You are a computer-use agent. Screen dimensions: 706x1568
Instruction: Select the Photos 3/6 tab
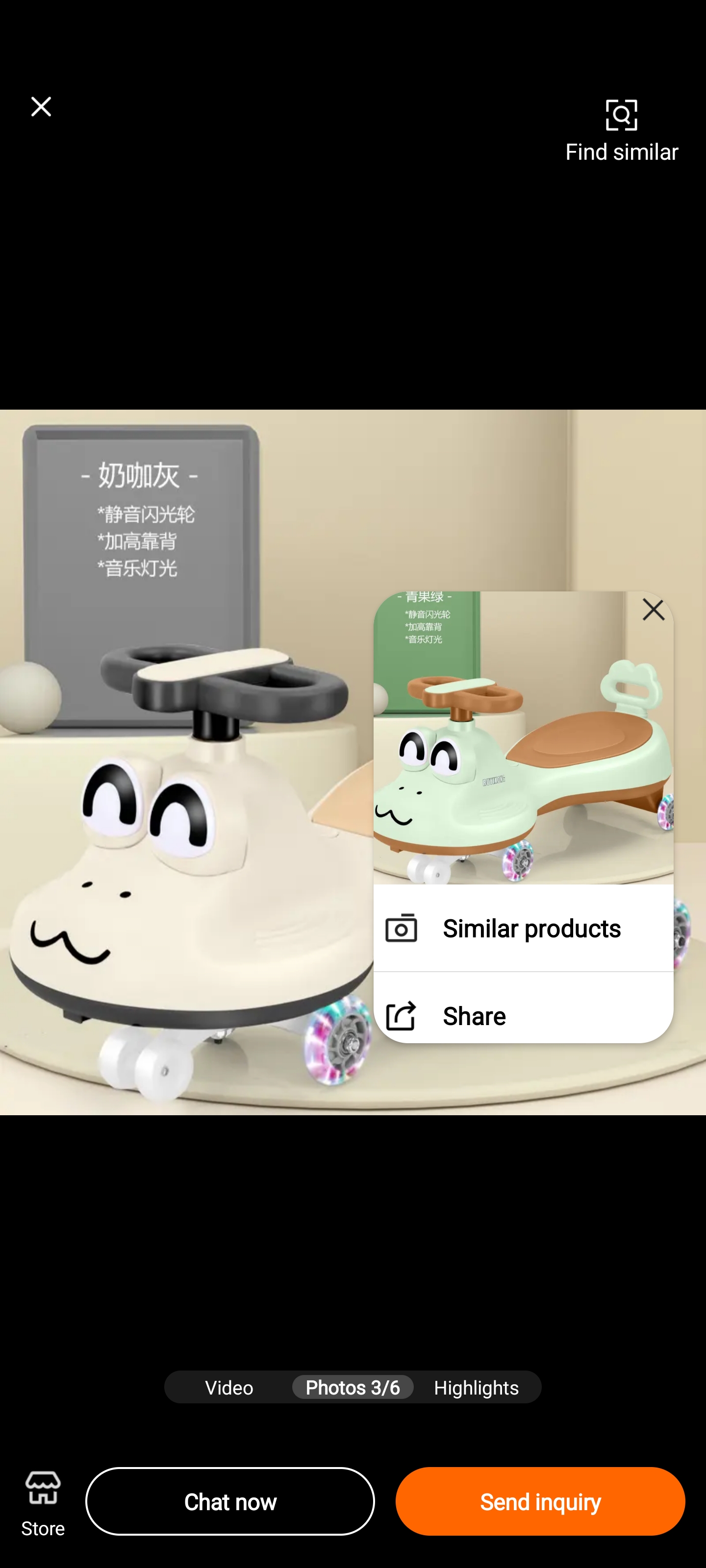coord(353,1387)
